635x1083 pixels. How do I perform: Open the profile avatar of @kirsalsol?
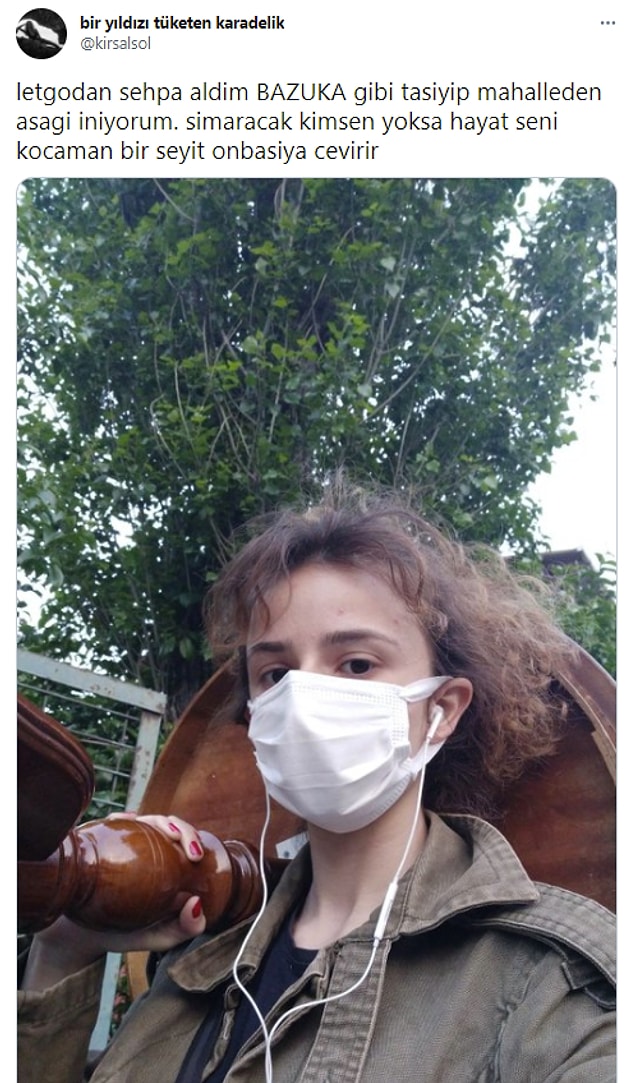coord(41,33)
